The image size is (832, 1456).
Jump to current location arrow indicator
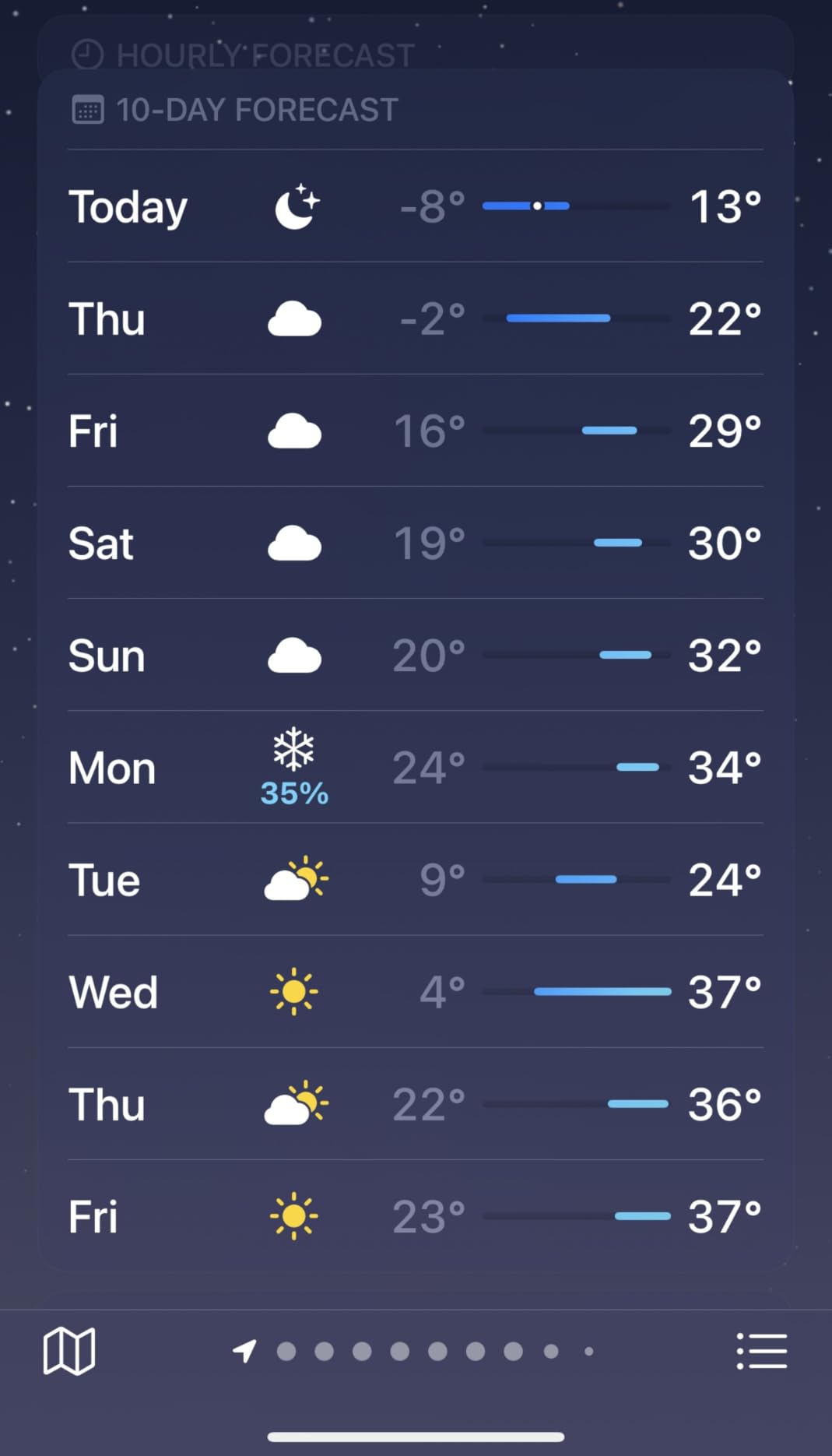[244, 1352]
